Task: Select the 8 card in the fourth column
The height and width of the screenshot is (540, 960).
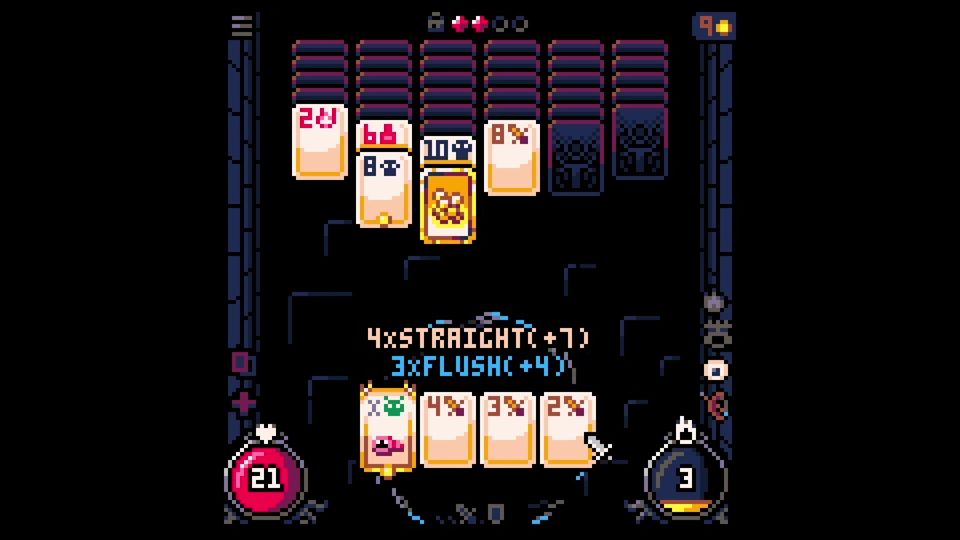Action: 512,157
